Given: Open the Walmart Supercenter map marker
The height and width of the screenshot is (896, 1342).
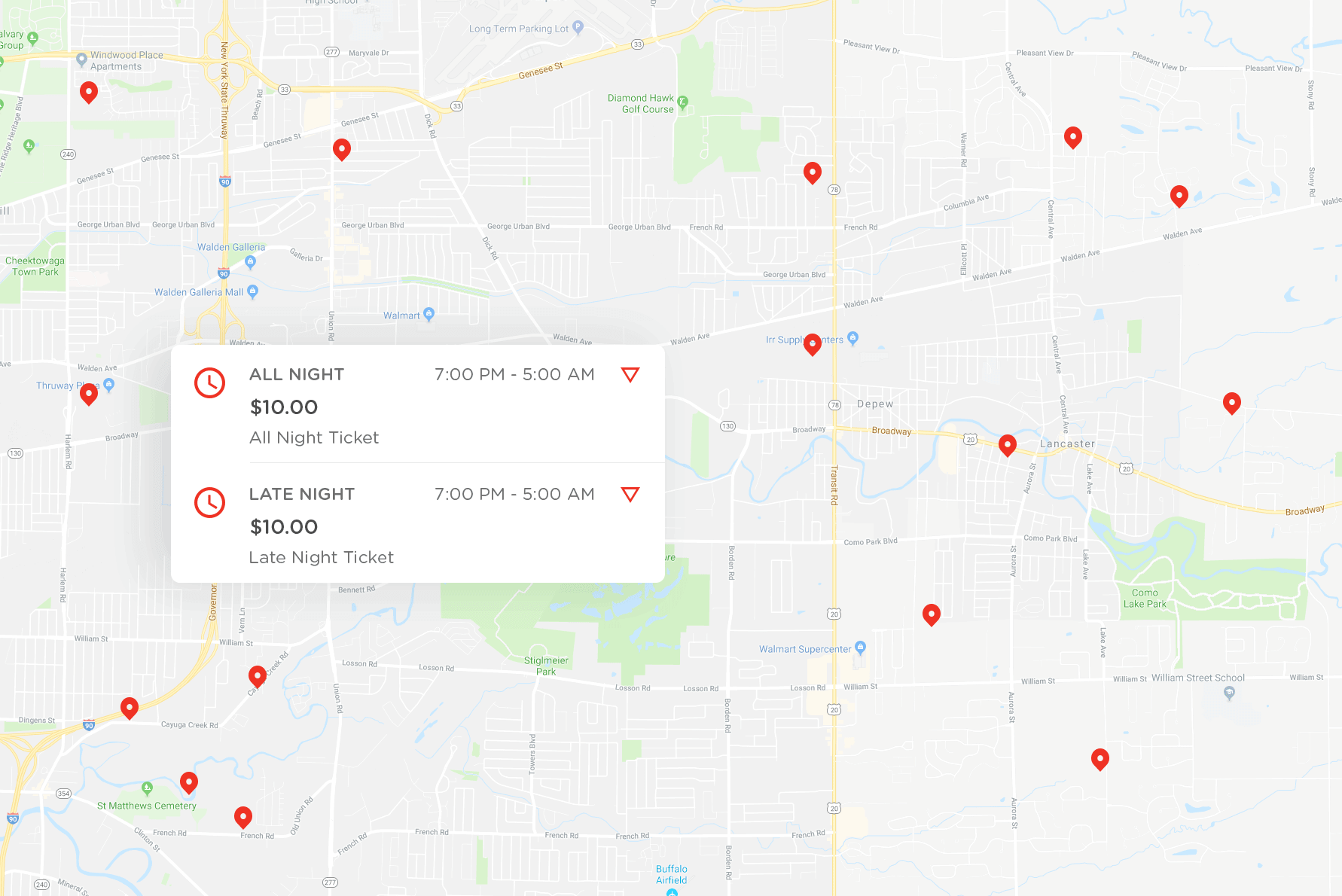Looking at the screenshot, I should tap(861, 647).
